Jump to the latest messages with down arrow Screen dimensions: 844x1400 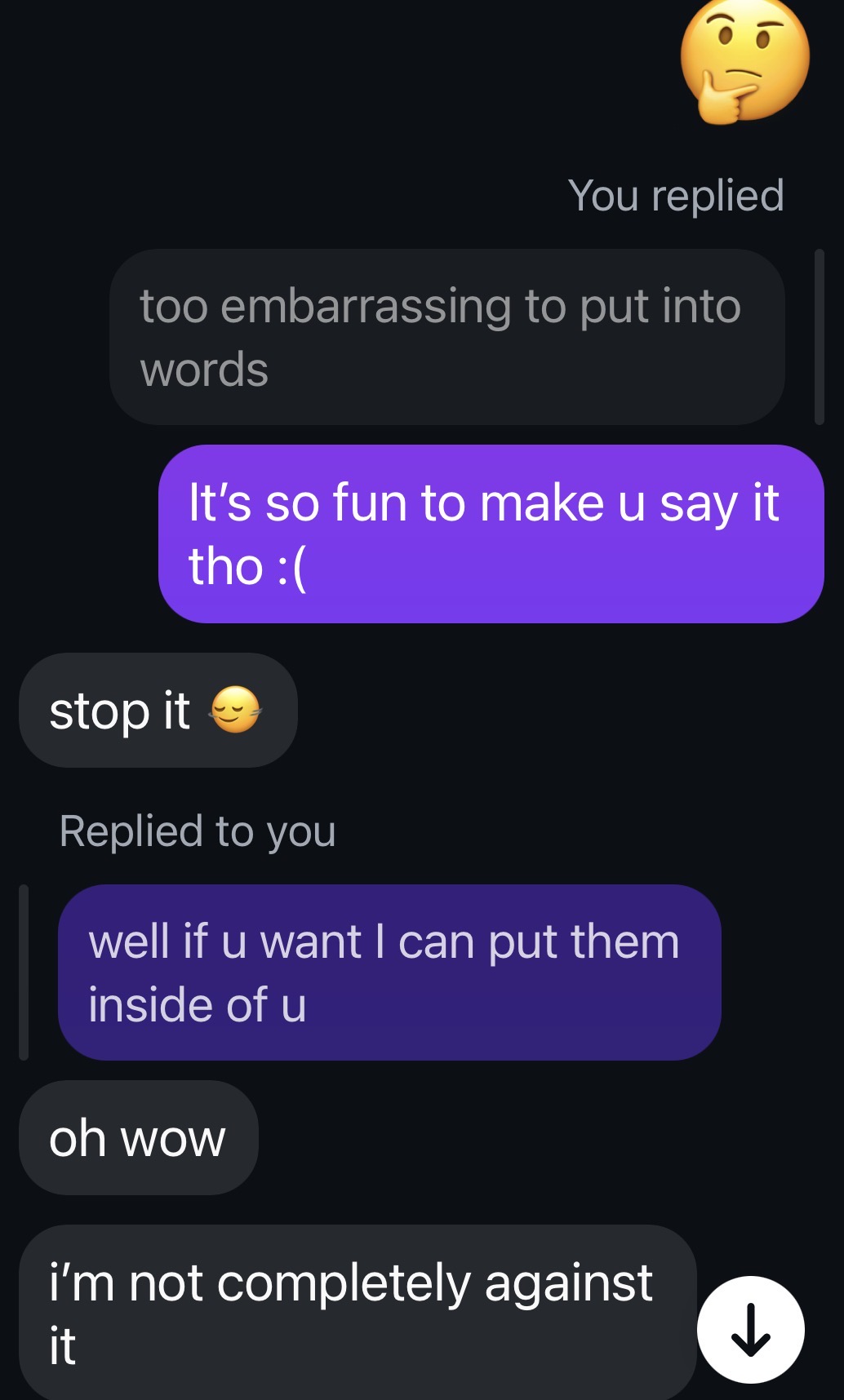click(750, 1329)
